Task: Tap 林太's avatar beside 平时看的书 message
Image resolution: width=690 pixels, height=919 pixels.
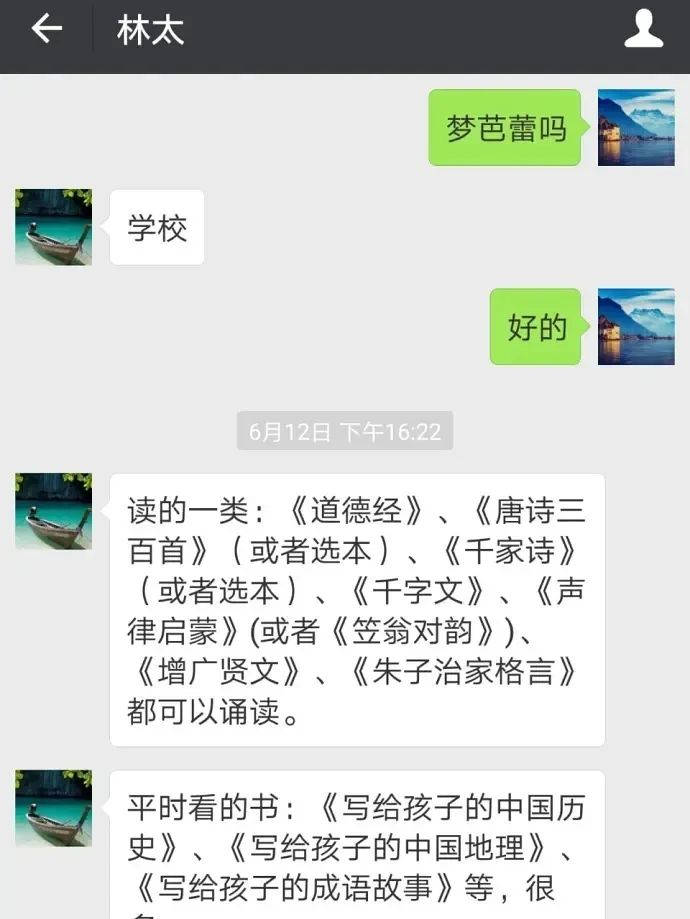Action: click(54, 808)
